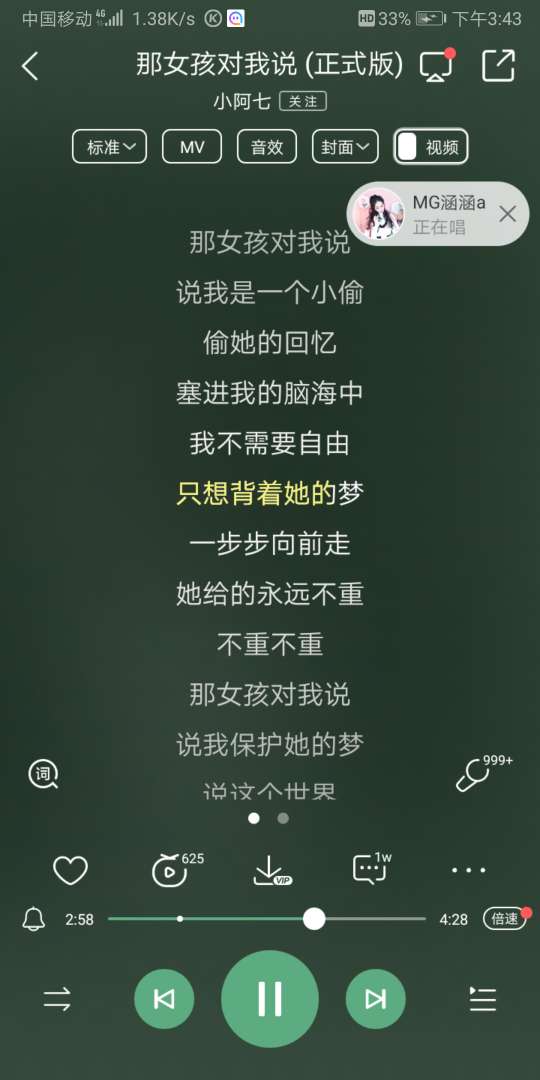Skip to the next track

(x=375, y=999)
